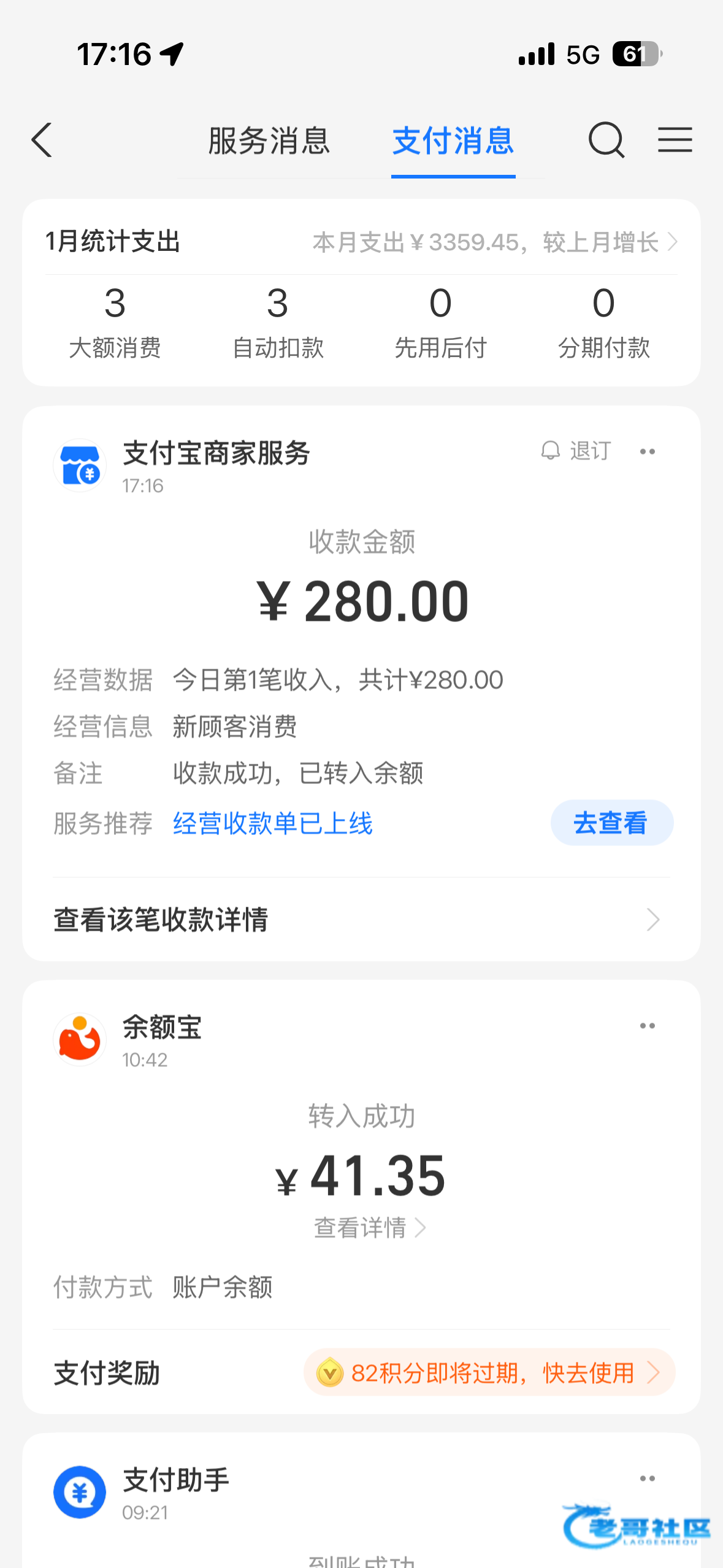Open more options for 支付宝商家服务 message
The width and height of the screenshot is (723, 1568).
648,452
